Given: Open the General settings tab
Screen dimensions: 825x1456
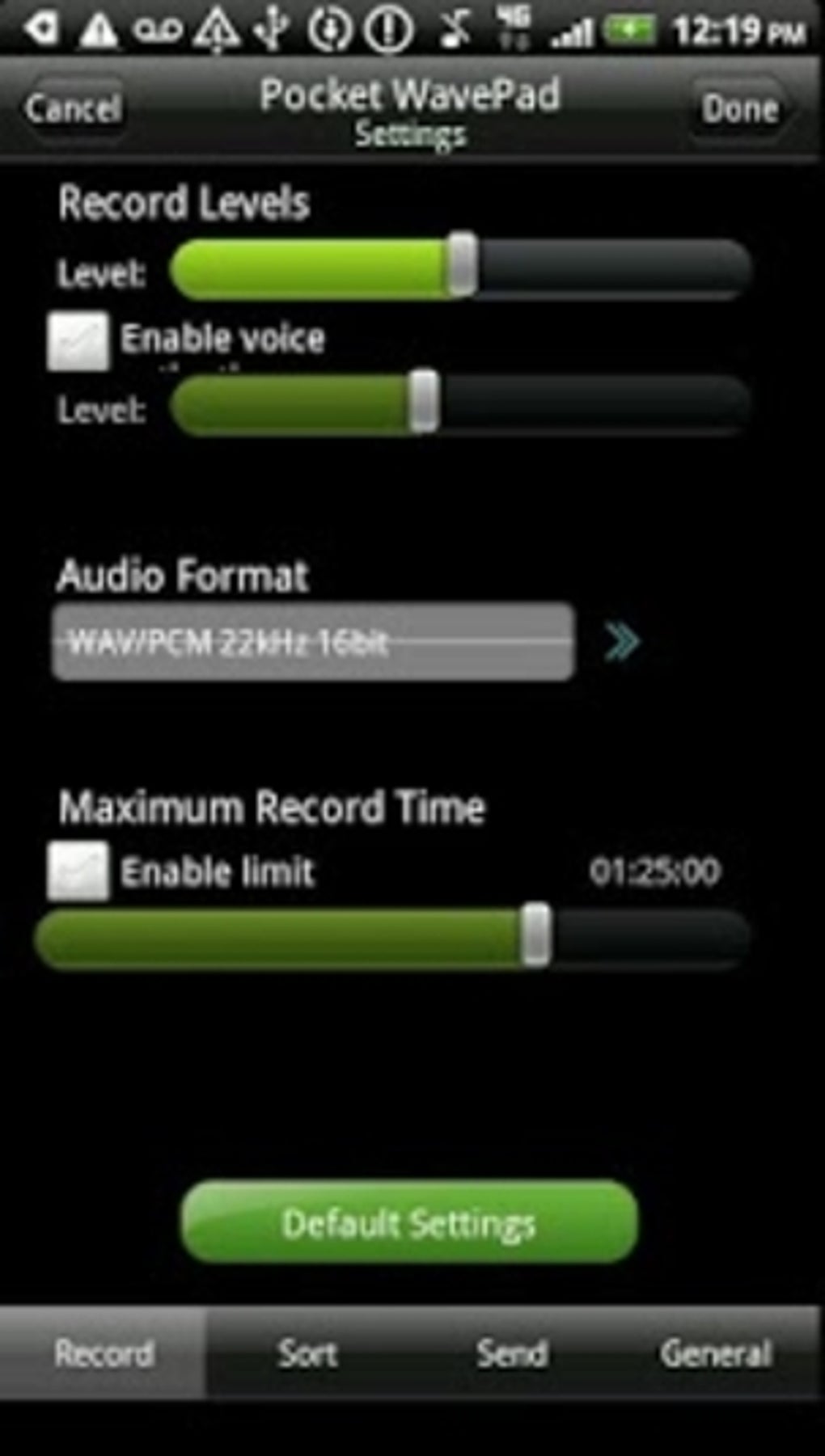Looking at the screenshot, I should [x=717, y=1351].
